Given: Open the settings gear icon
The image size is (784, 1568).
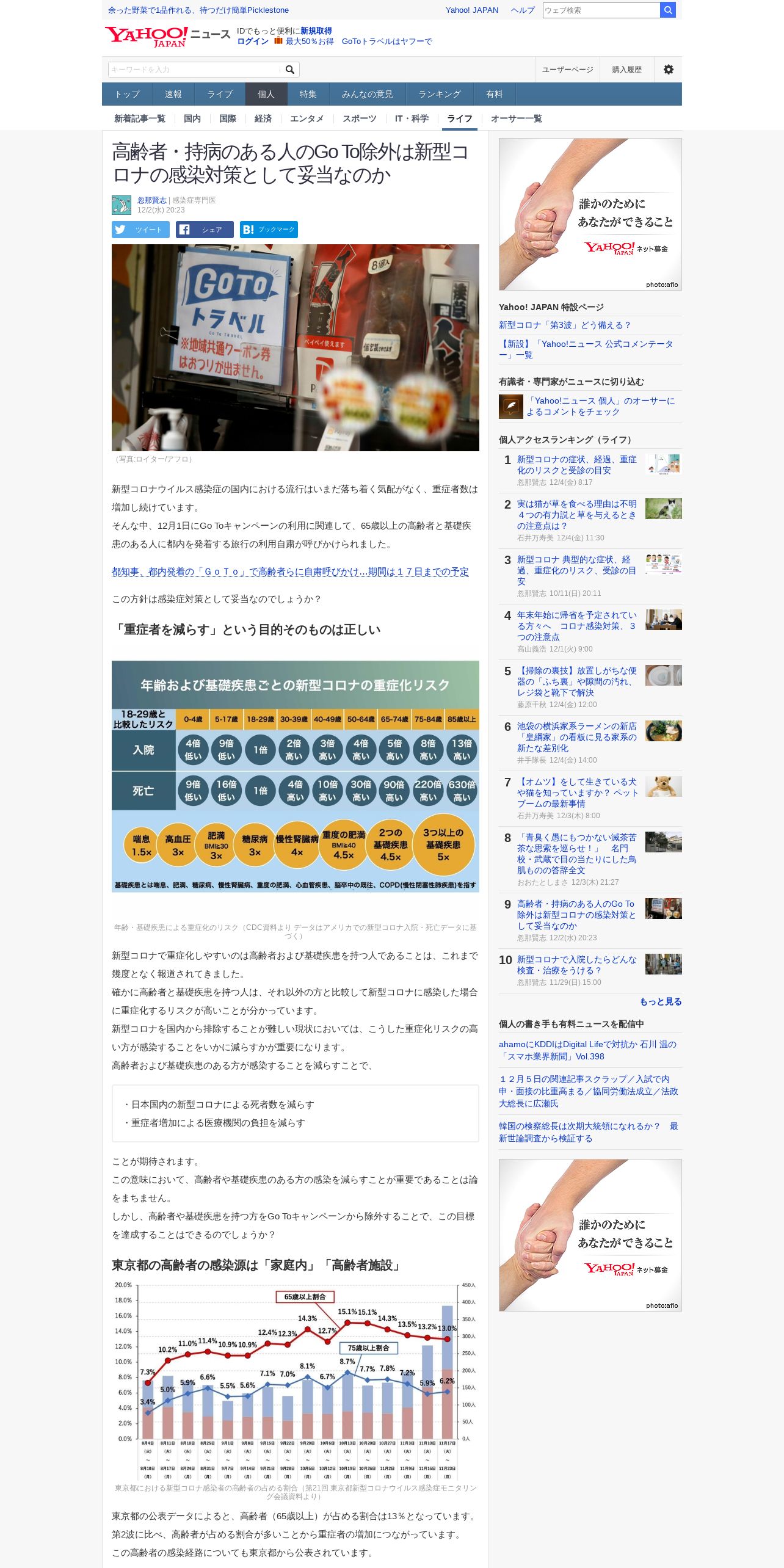Looking at the screenshot, I should click(x=669, y=70).
